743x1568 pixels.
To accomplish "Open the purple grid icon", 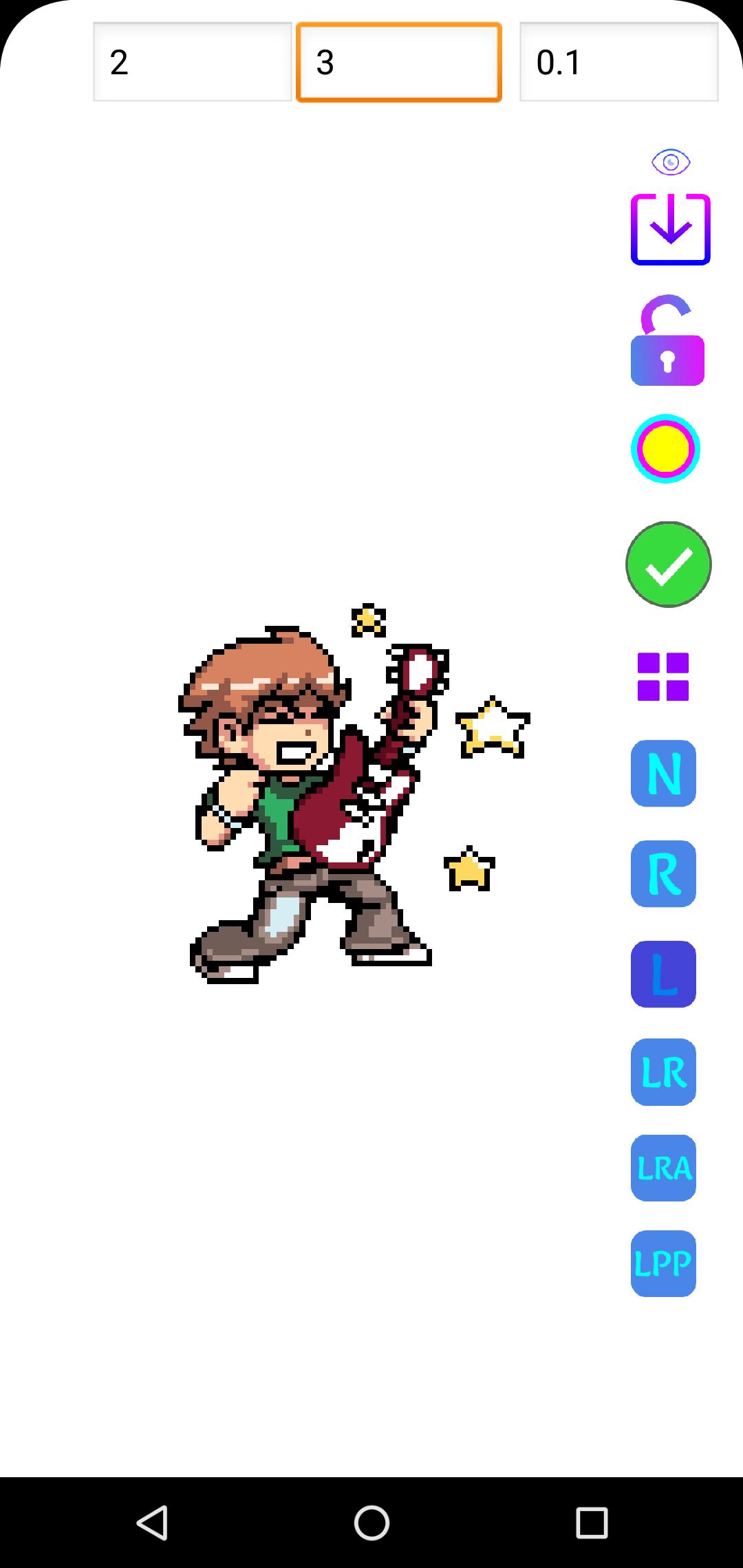I will click(x=663, y=677).
